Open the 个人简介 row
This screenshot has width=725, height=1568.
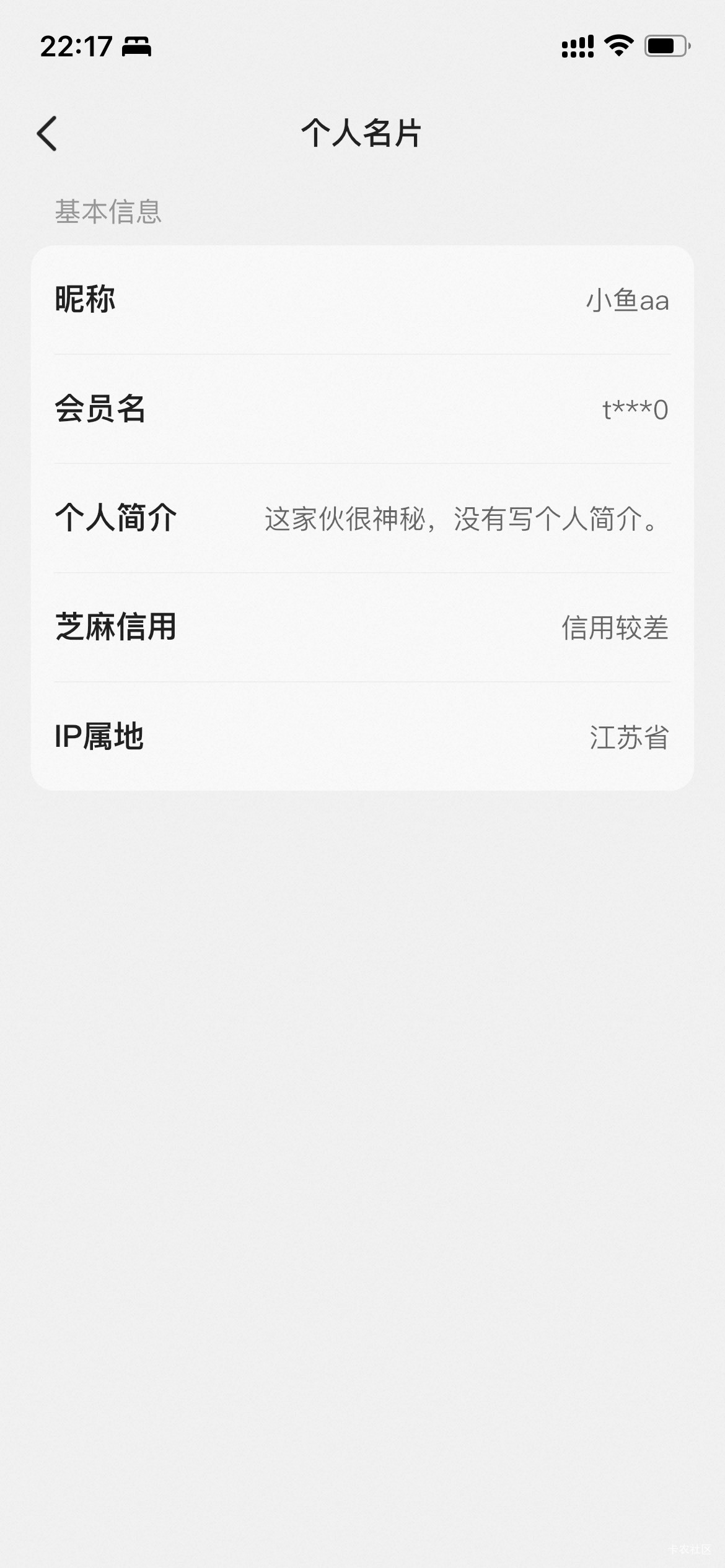coord(362,518)
